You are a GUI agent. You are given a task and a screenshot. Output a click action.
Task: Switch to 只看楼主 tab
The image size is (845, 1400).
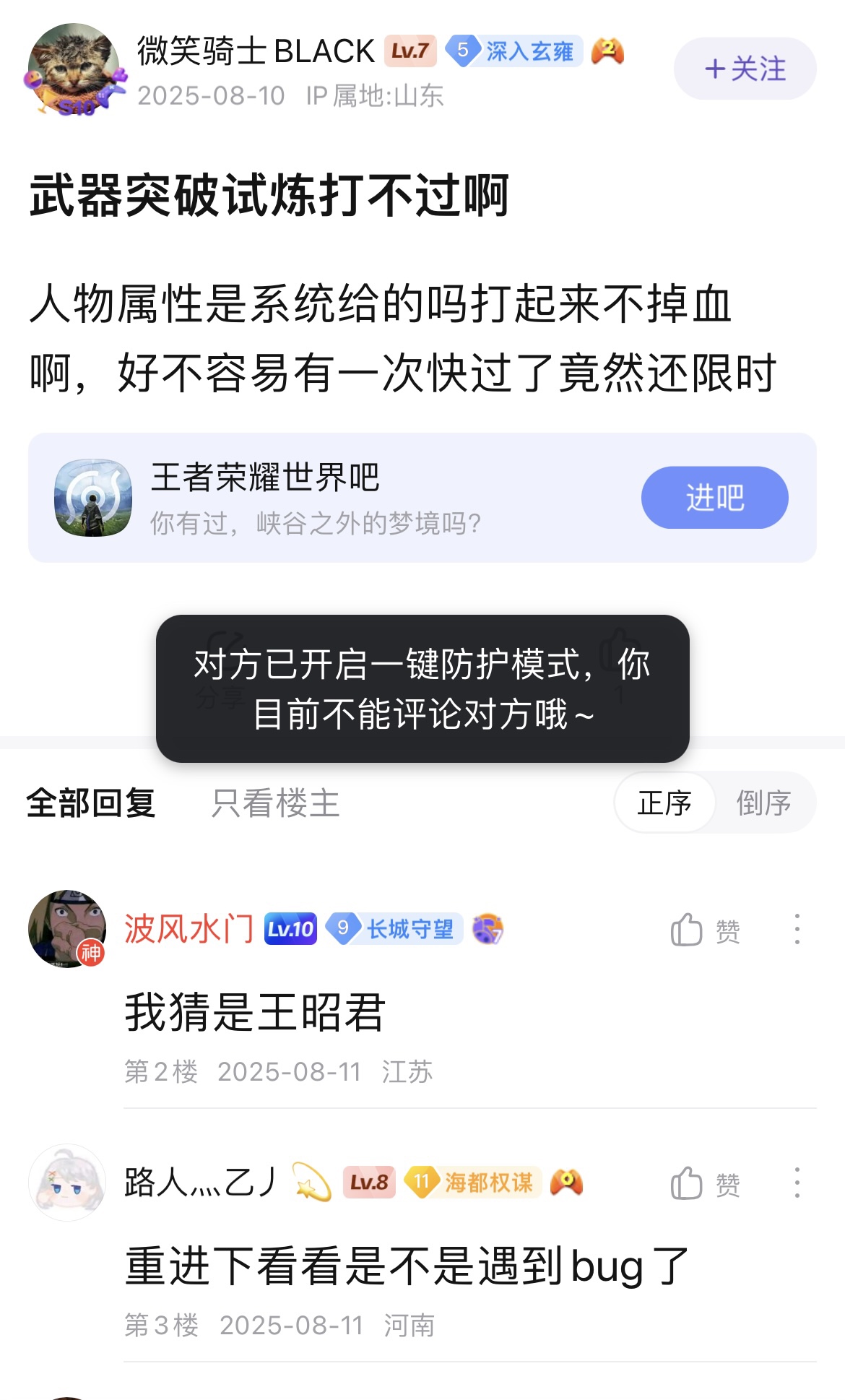pyautogui.click(x=275, y=803)
